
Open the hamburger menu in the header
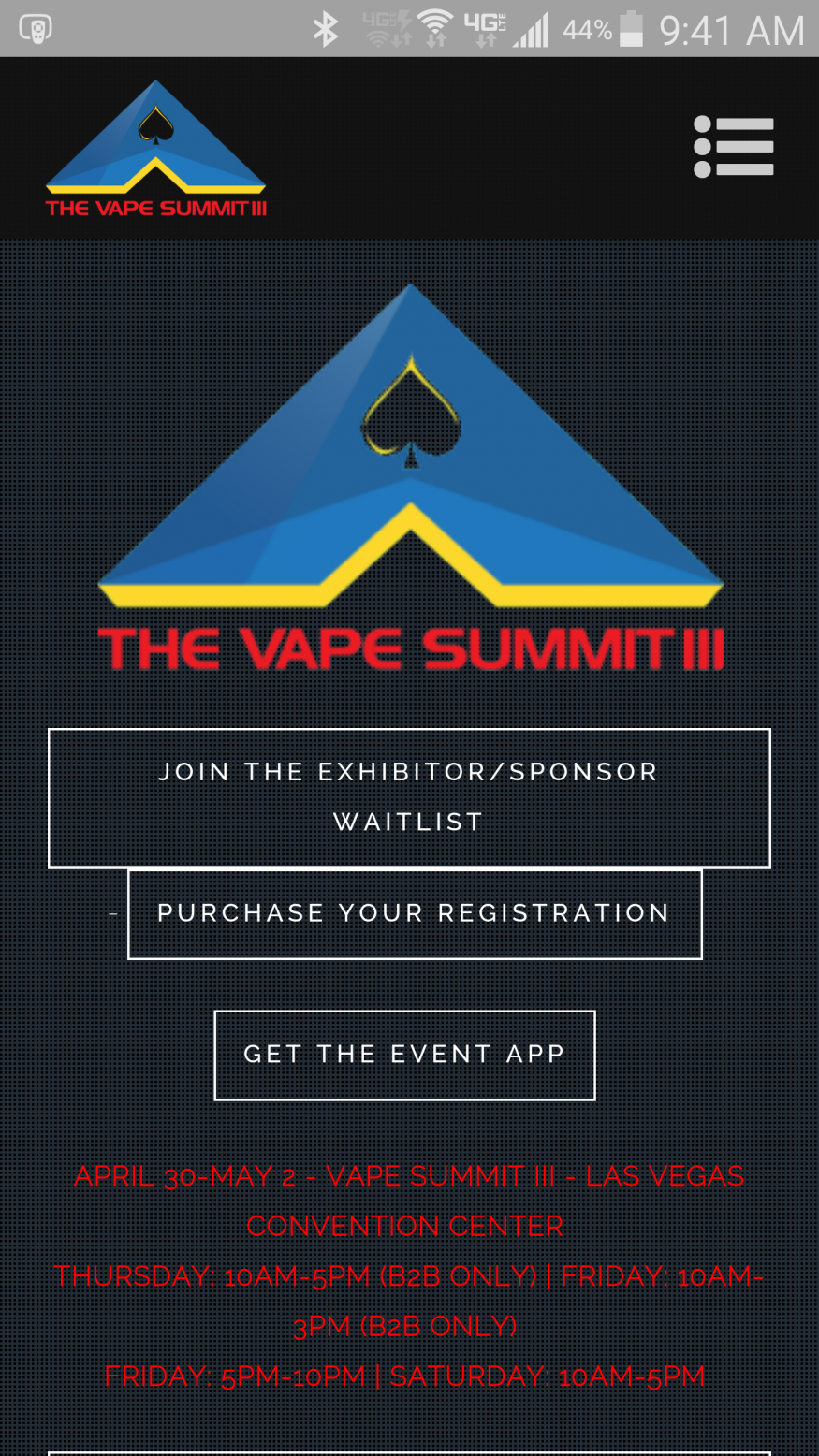coord(734,147)
